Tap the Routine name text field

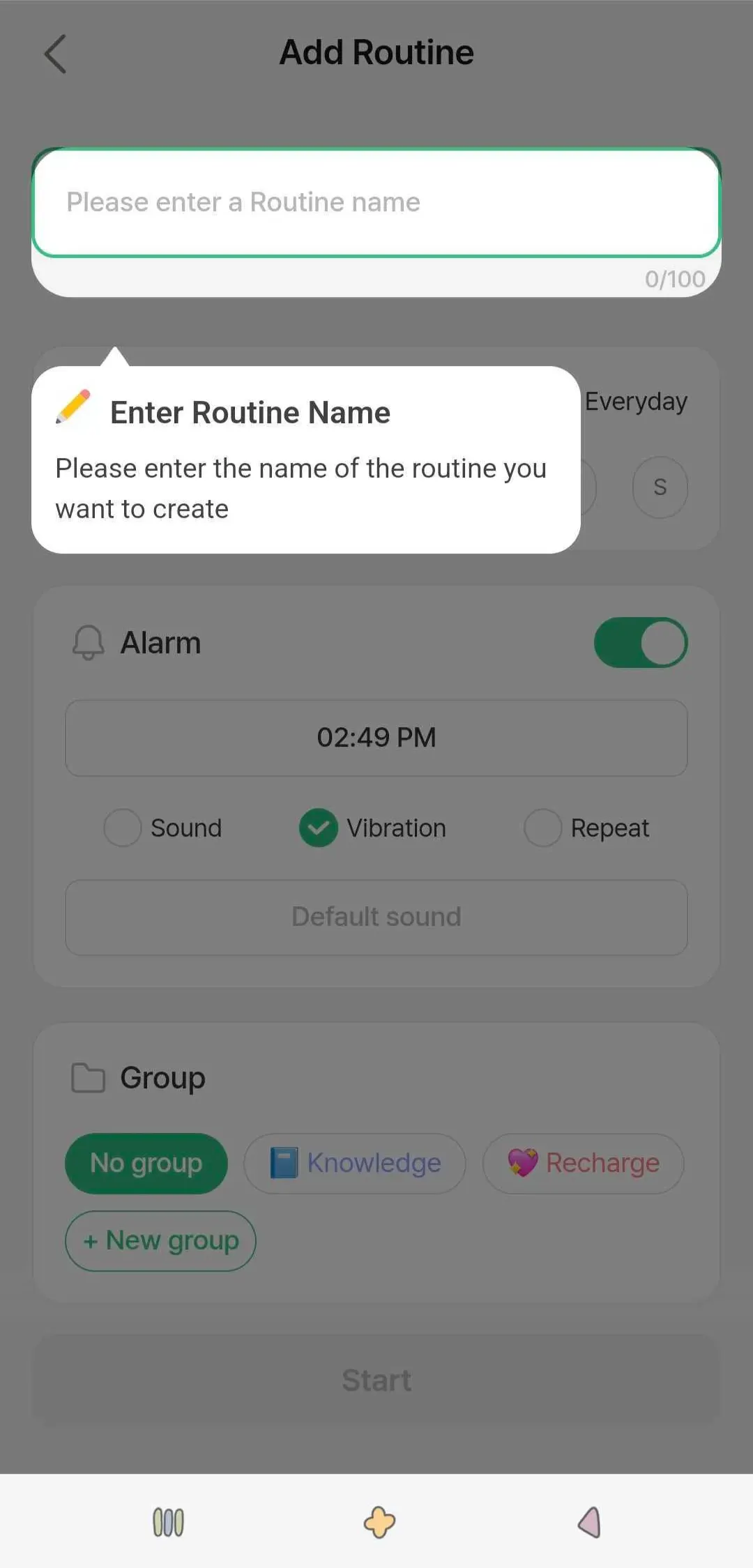point(376,202)
